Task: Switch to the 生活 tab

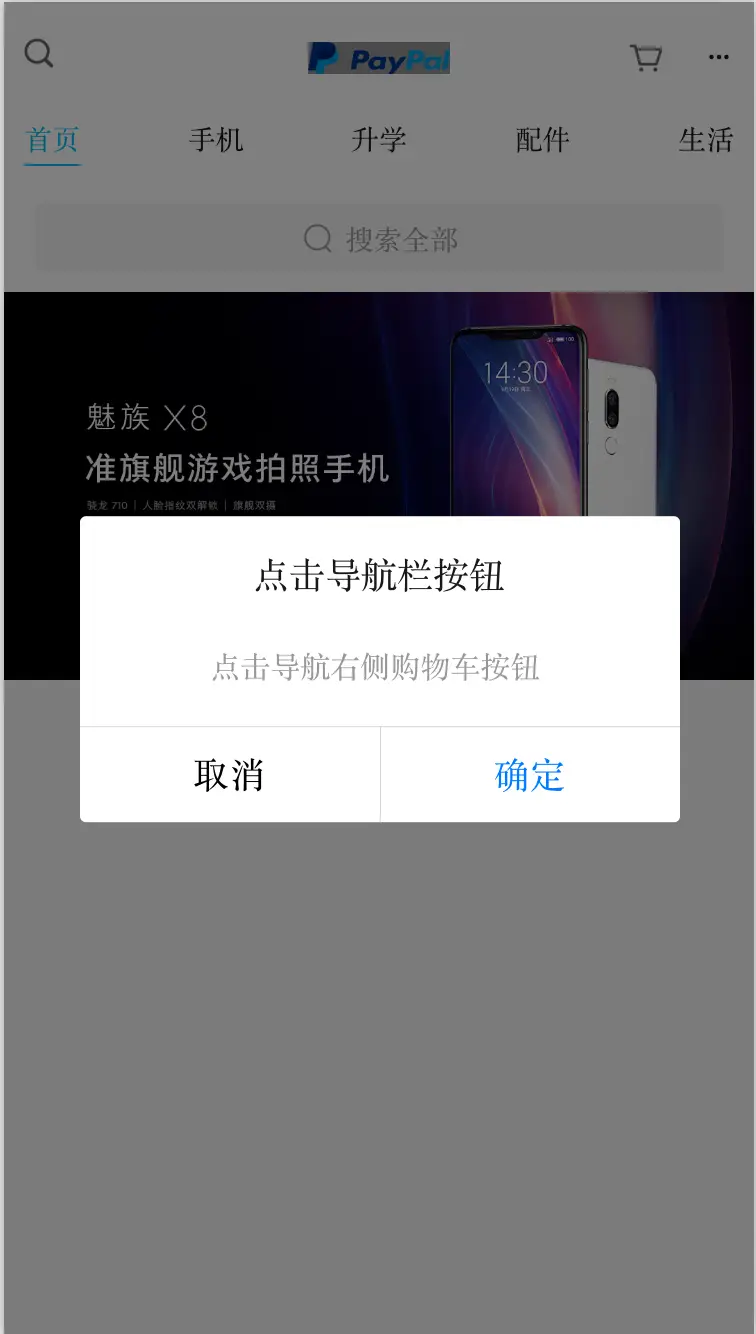Action: tap(705, 140)
